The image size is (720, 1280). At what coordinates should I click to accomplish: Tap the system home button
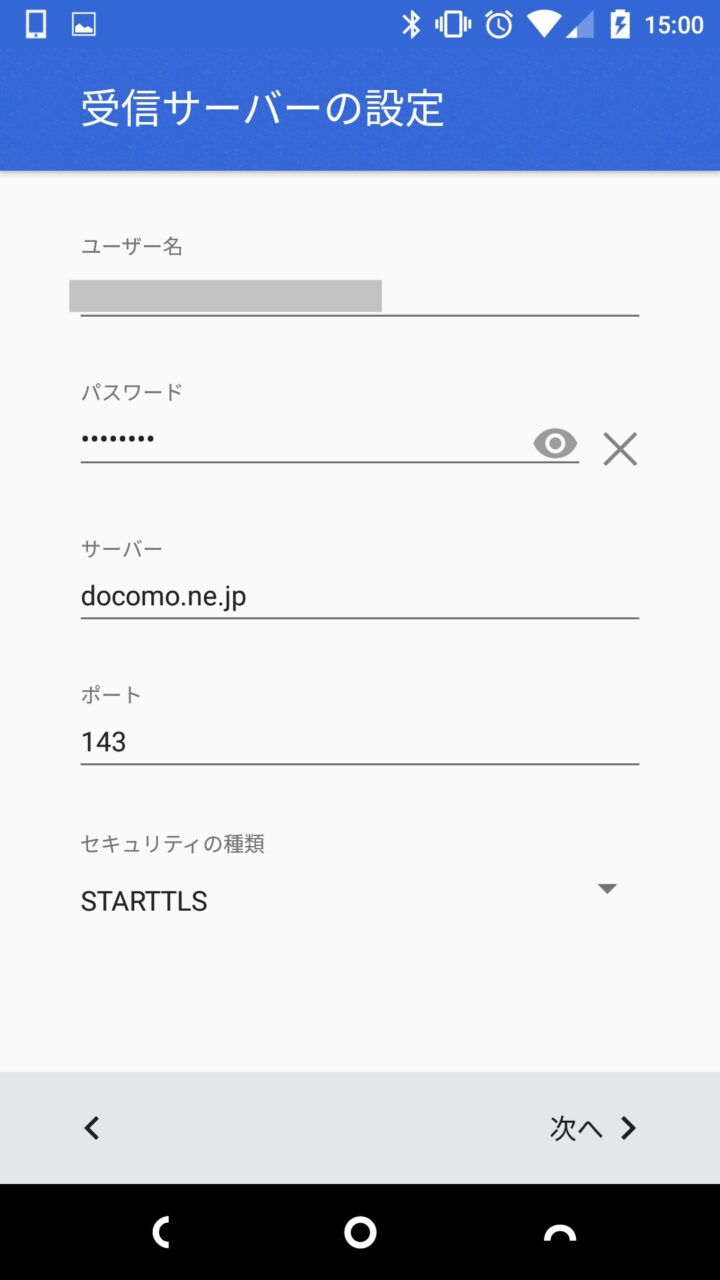(x=360, y=1232)
